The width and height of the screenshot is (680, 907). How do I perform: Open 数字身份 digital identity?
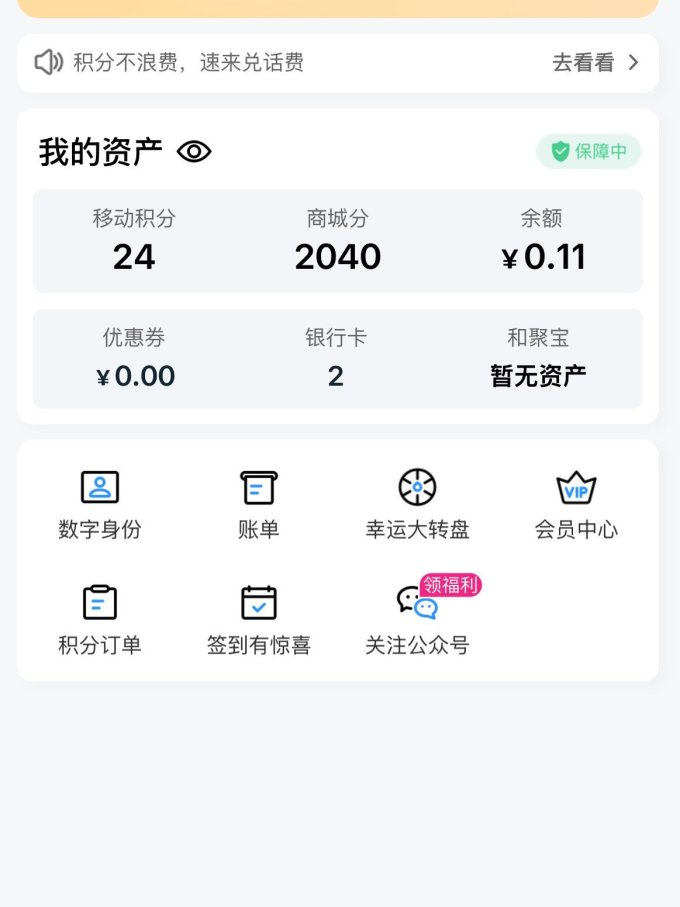[100, 504]
